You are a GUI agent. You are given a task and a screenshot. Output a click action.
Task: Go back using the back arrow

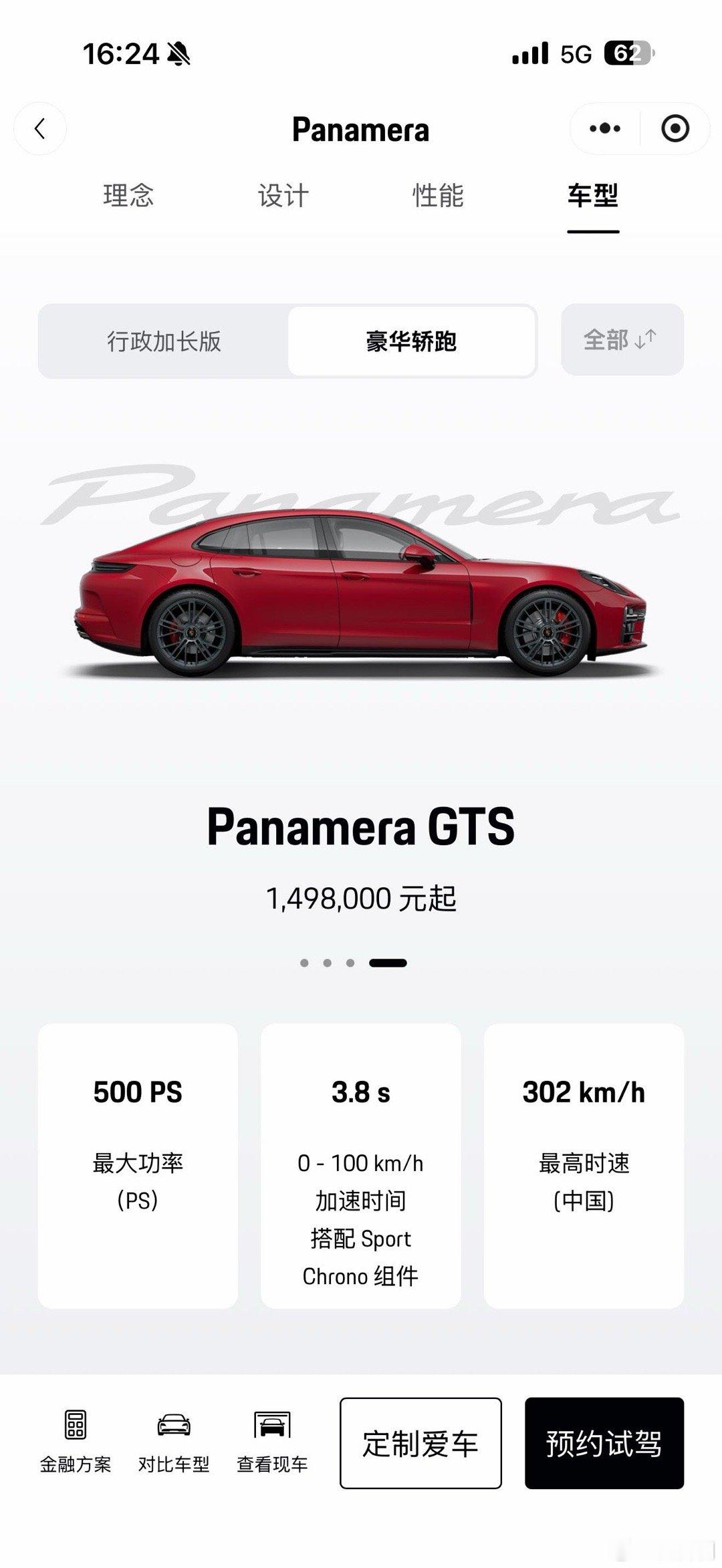click(40, 128)
